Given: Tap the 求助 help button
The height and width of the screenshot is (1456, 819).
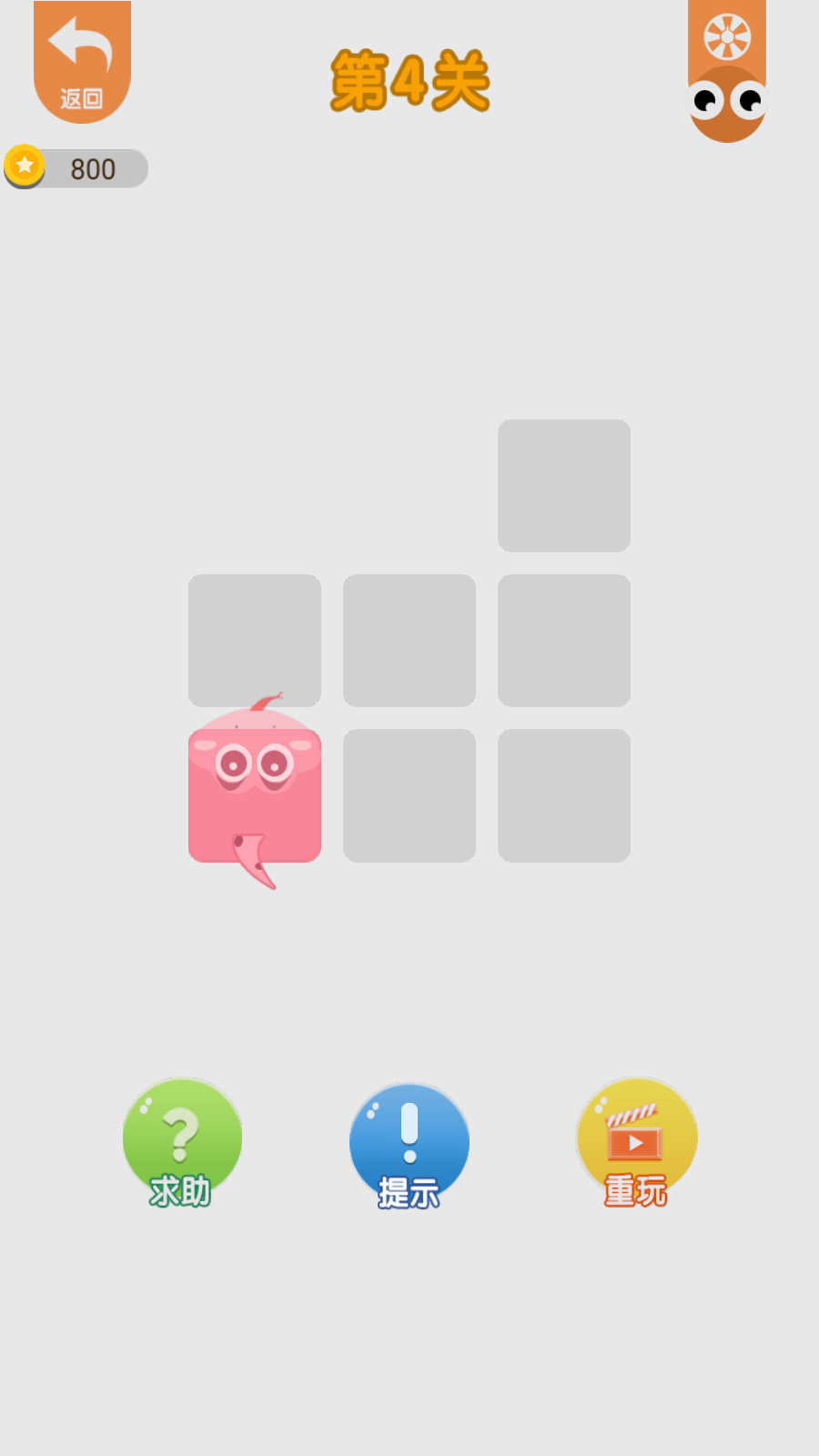Looking at the screenshot, I should pyautogui.click(x=182, y=1142).
